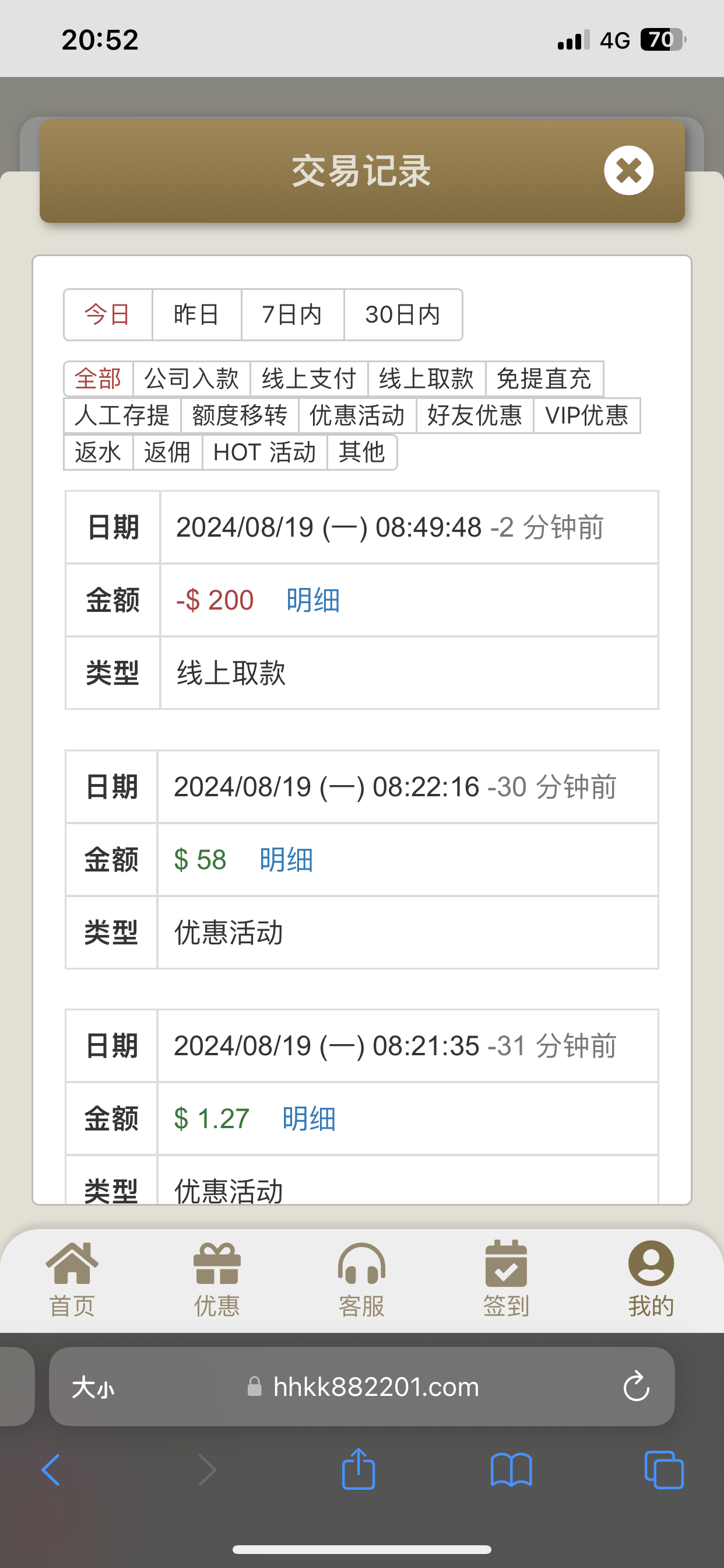Filter by HOT 活动 type
The width and height of the screenshot is (724, 1568).
264,452
